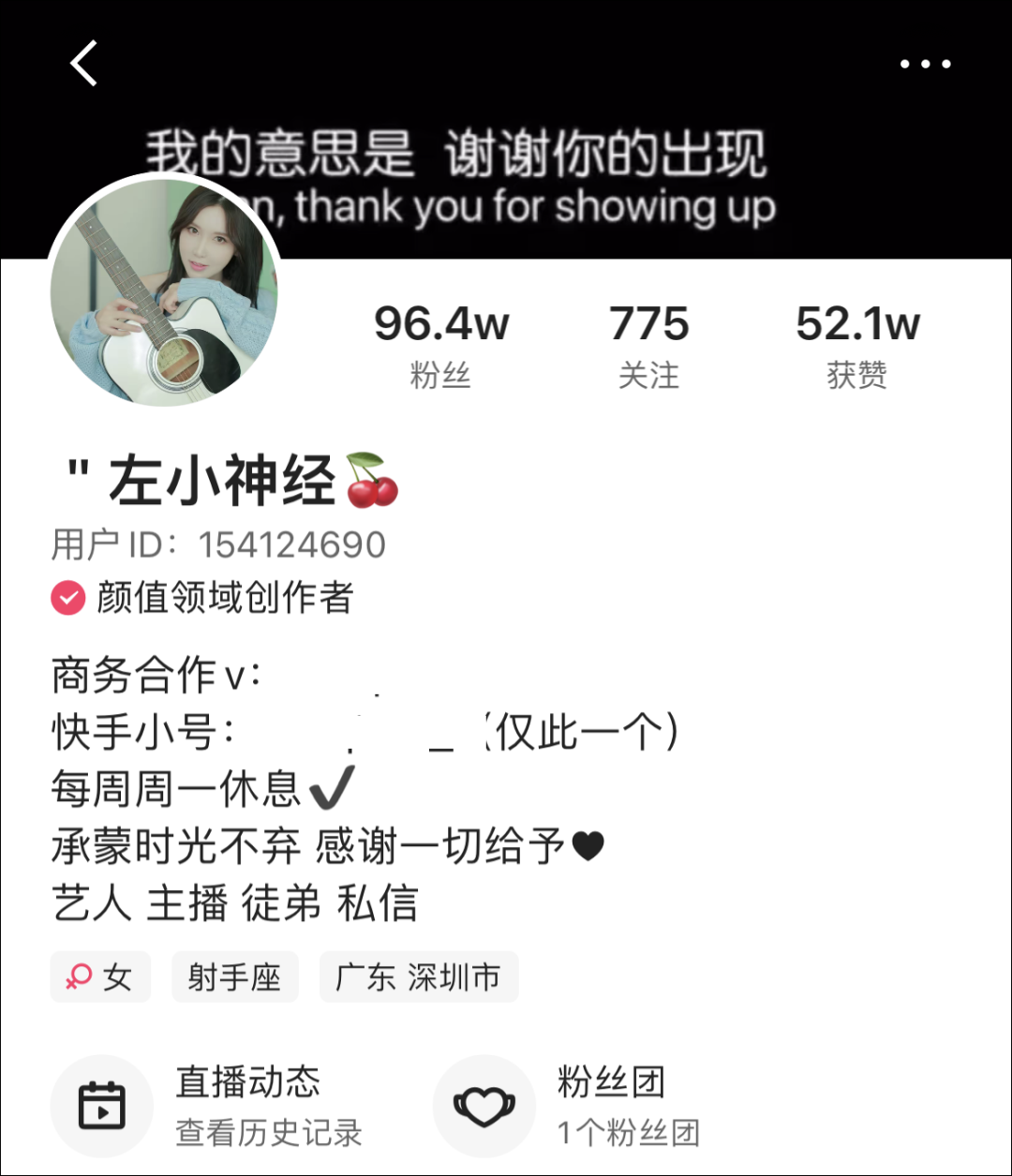
Task: Select the 女 gender tag chip
Action: (100, 976)
